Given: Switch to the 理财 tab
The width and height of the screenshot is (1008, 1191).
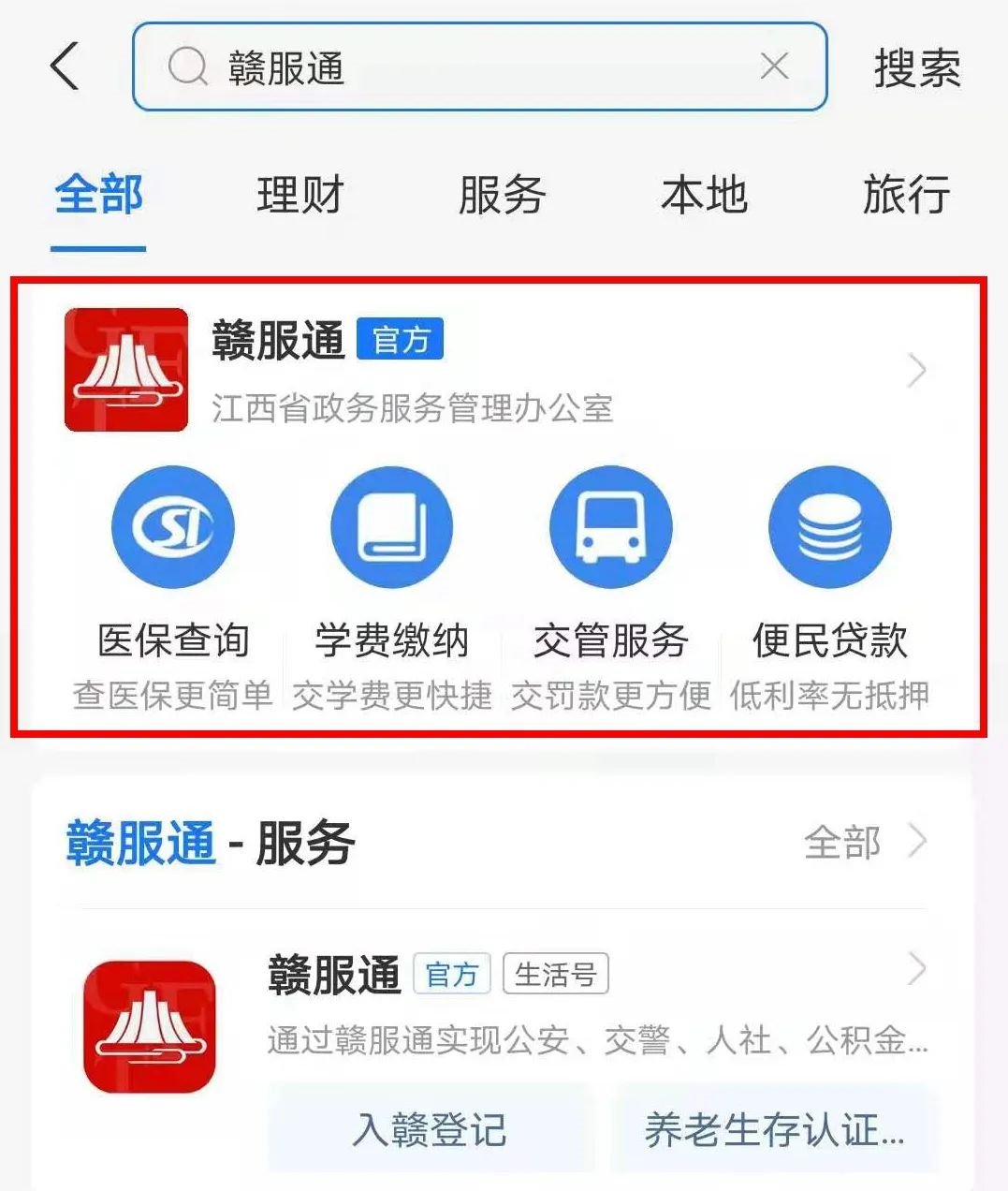Looking at the screenshot, I should [x=300, y=196].
